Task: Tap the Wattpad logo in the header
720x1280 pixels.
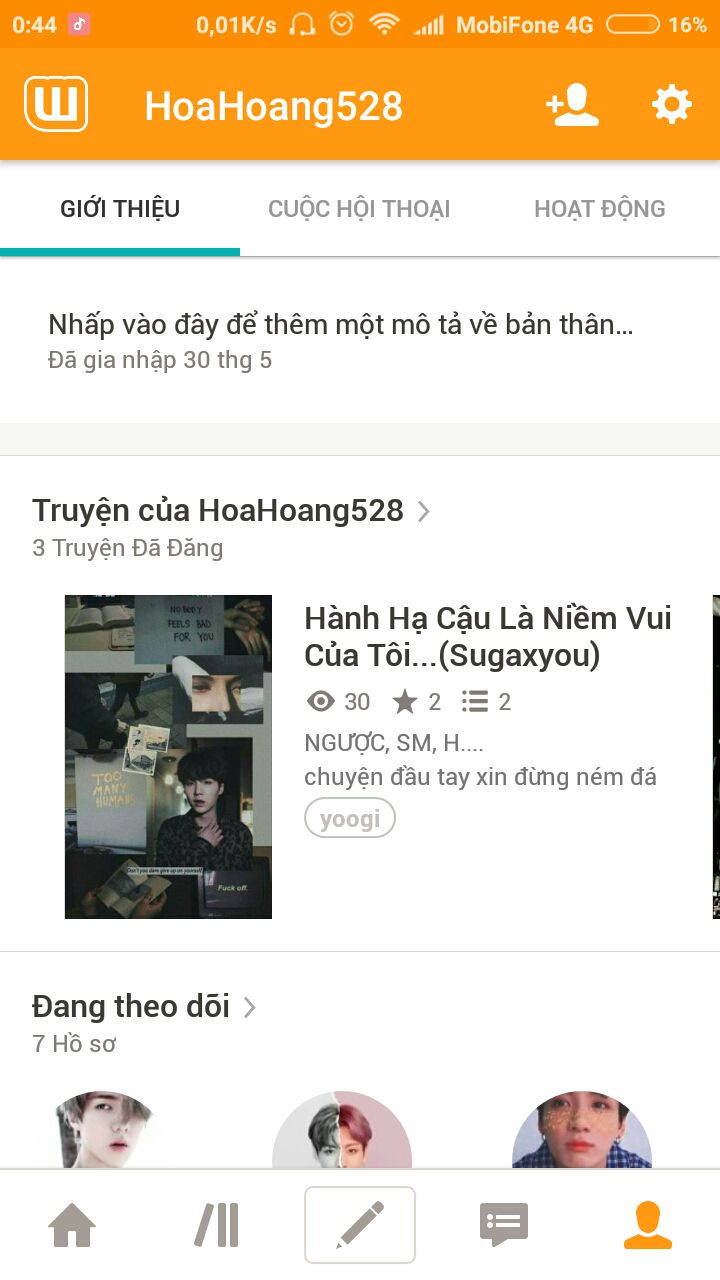Action: (x=56, y=104)
